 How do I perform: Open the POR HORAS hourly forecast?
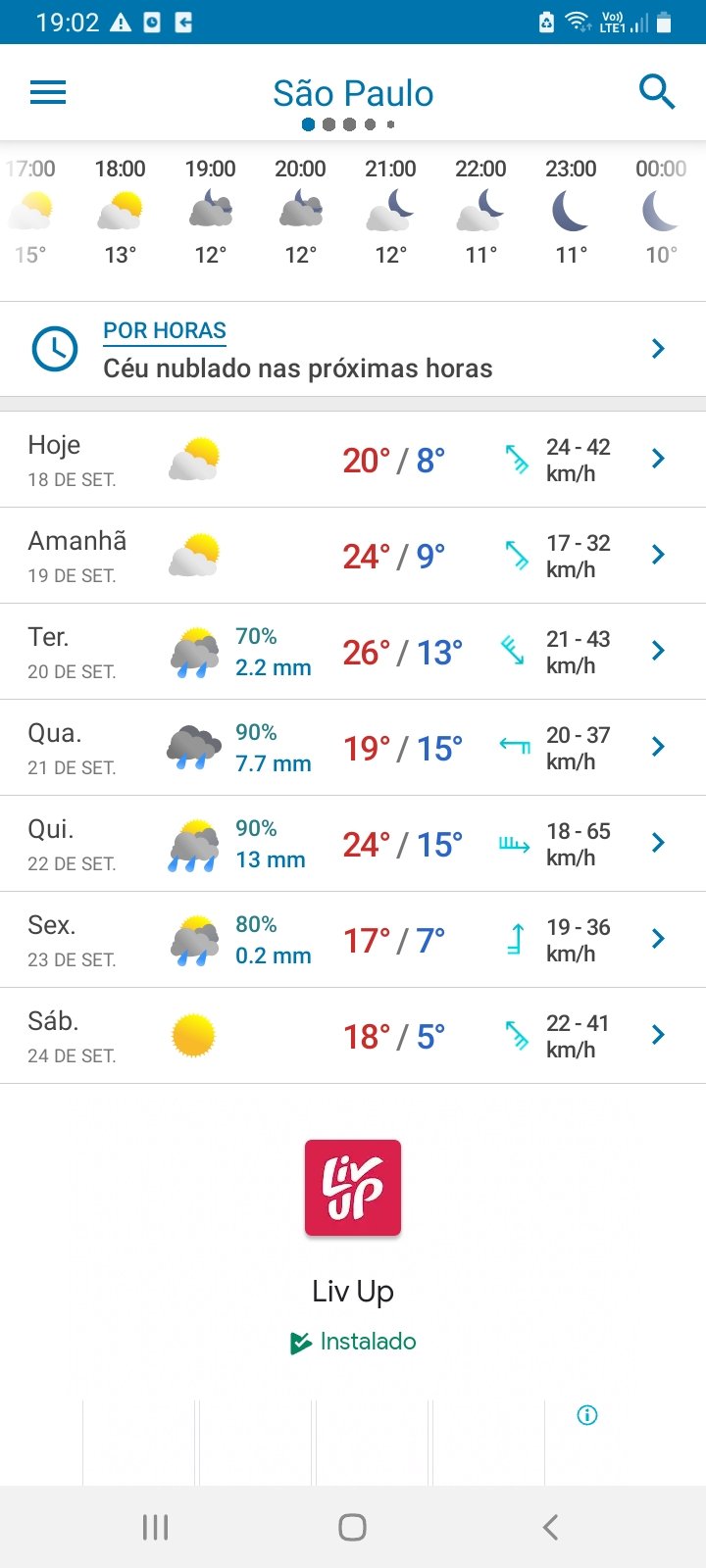pyautogui.click(x=353, y=349)
